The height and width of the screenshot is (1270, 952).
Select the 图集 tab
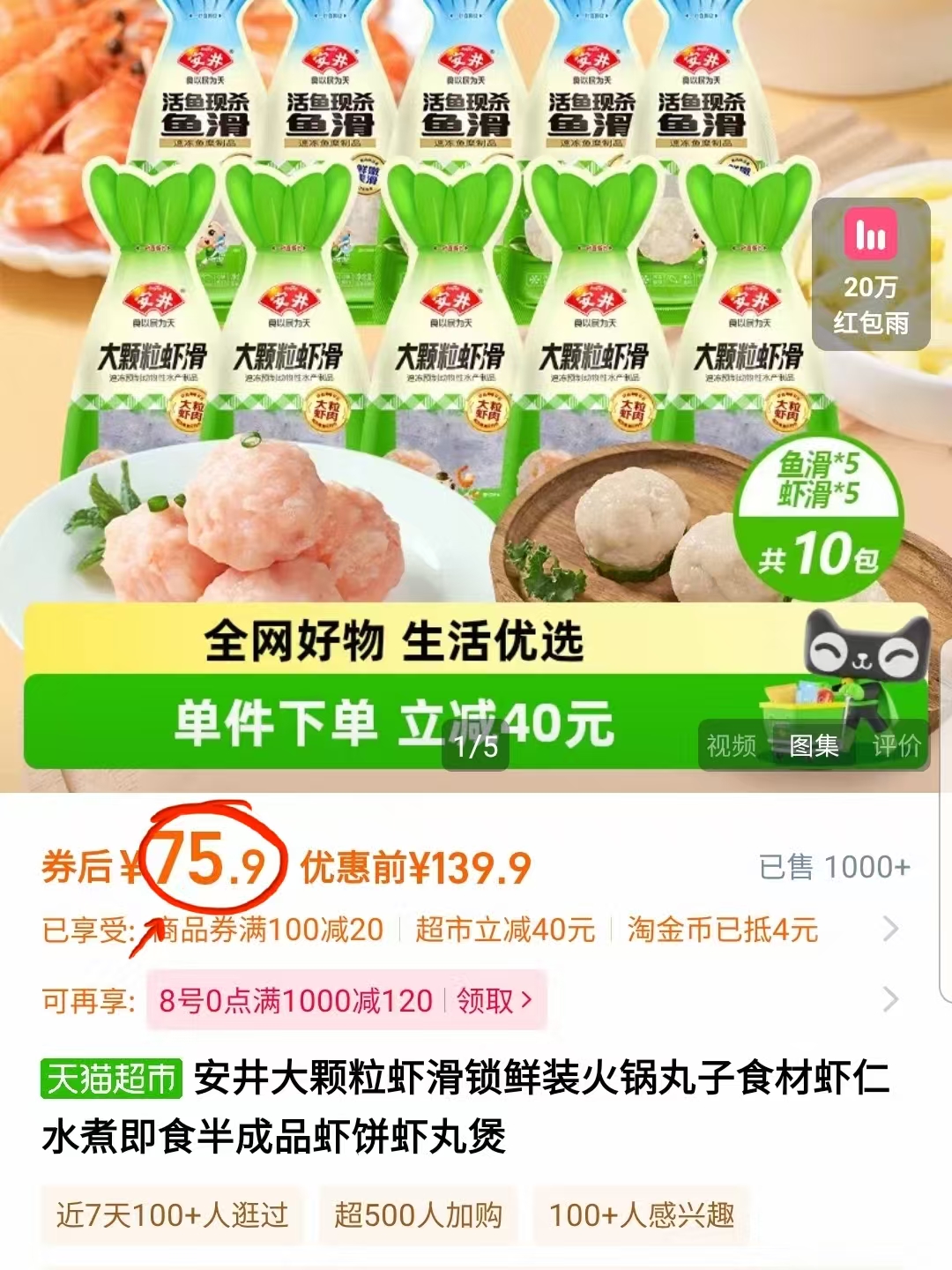click(812, 745)
